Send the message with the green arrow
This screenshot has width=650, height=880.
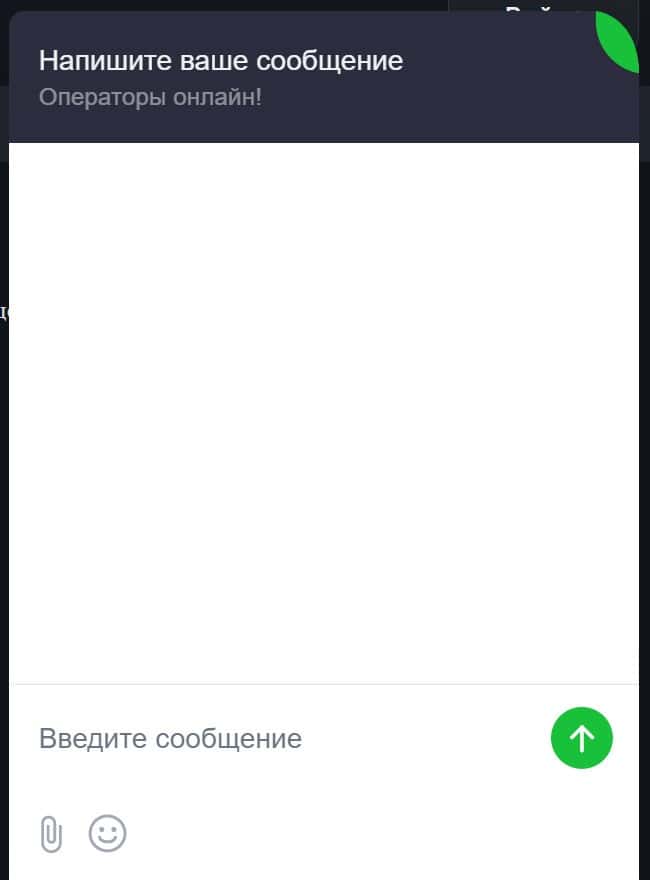581,738
